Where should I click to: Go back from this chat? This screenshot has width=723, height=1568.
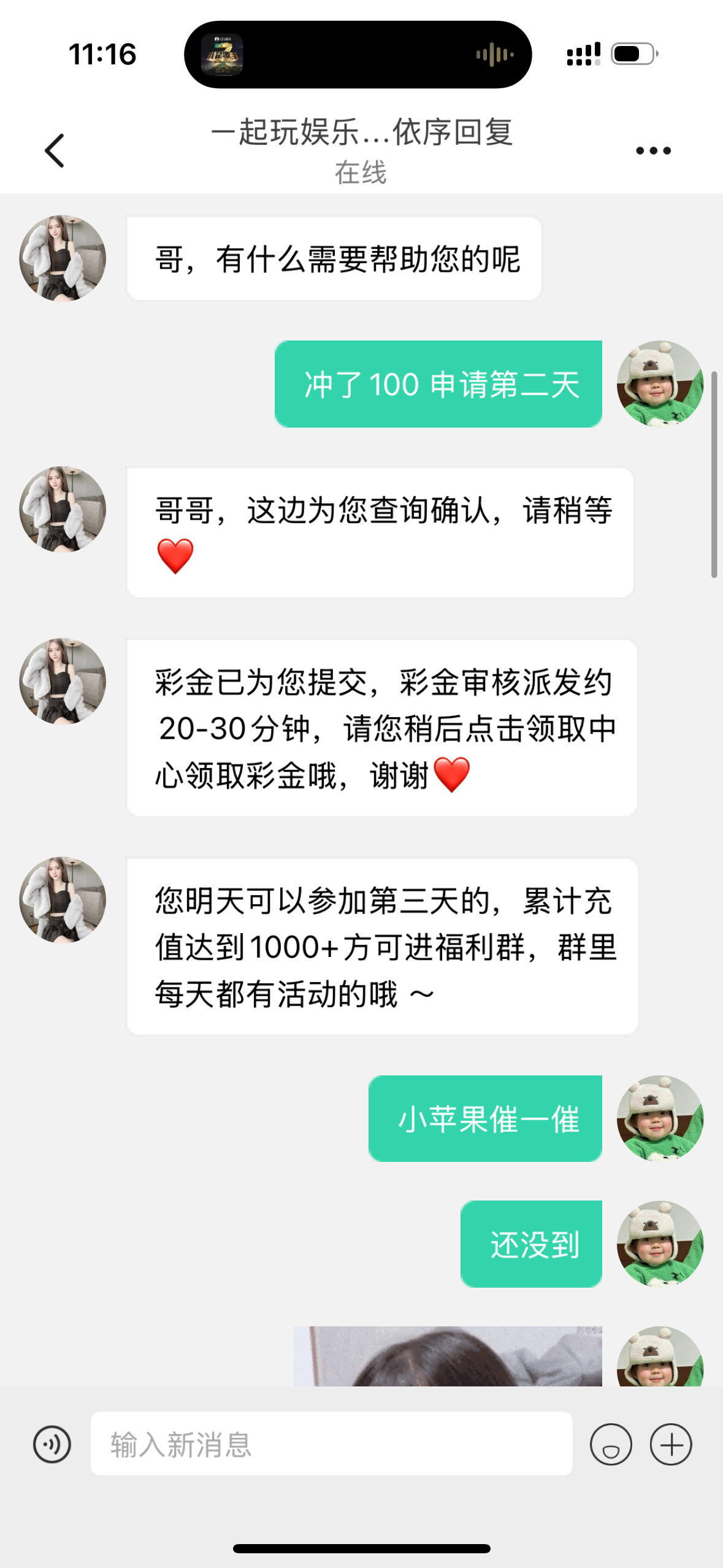(x=55, y=150)
